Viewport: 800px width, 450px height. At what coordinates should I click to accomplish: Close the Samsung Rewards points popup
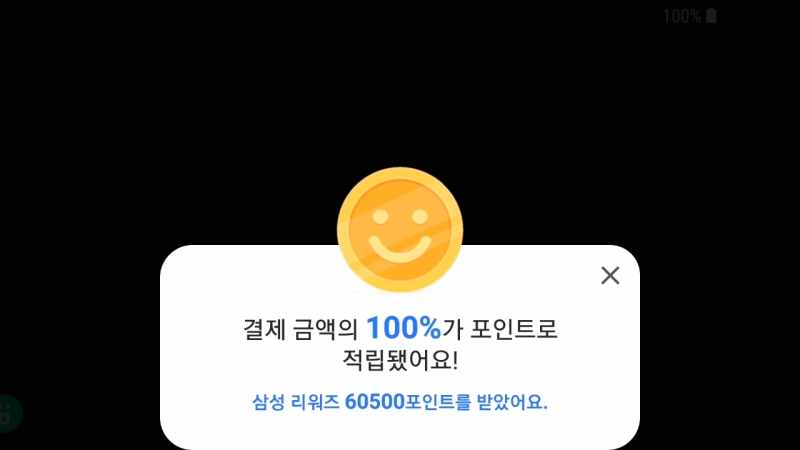point(610,275)
